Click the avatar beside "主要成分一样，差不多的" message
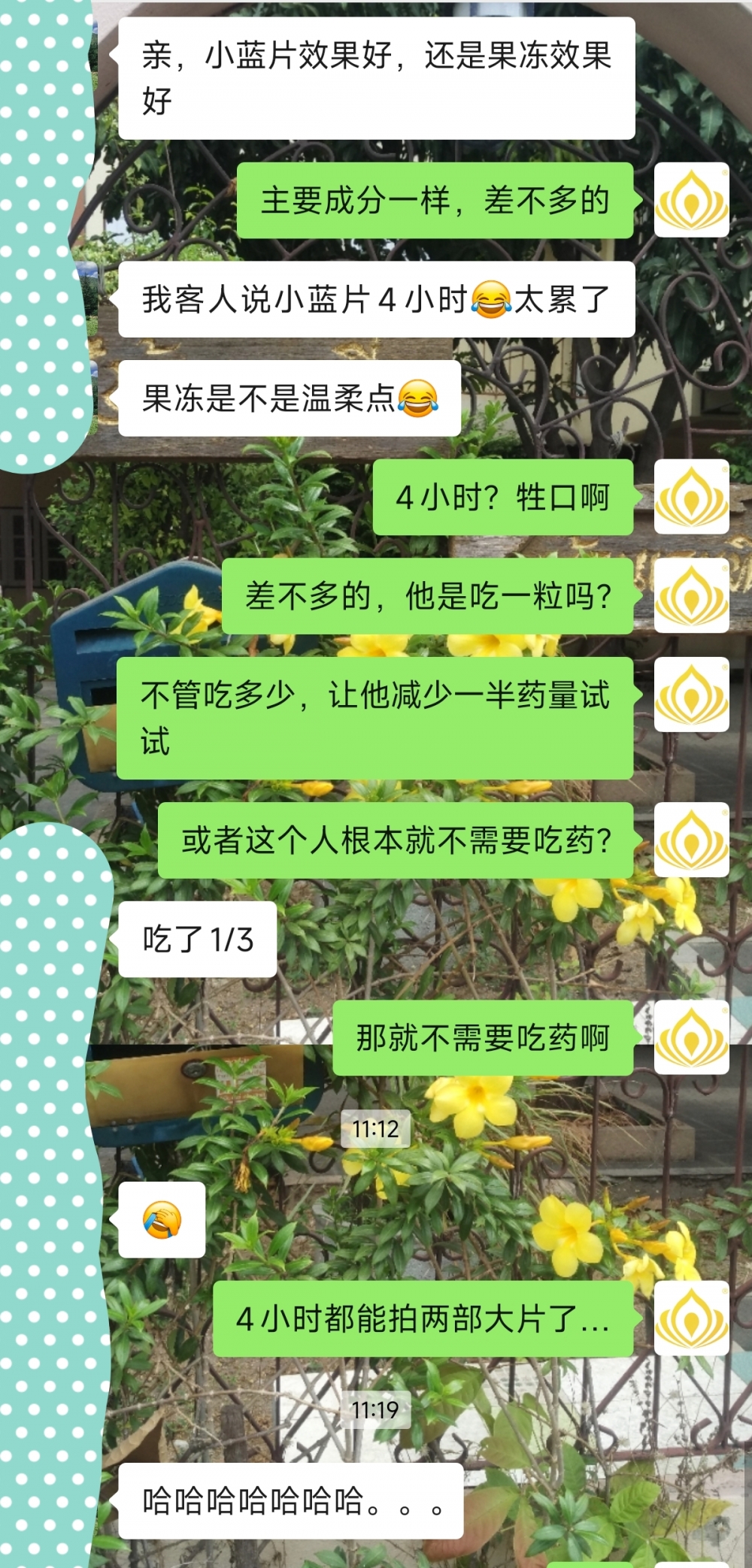Viewport: 752px width, 1568px height. tap(690, 198)
